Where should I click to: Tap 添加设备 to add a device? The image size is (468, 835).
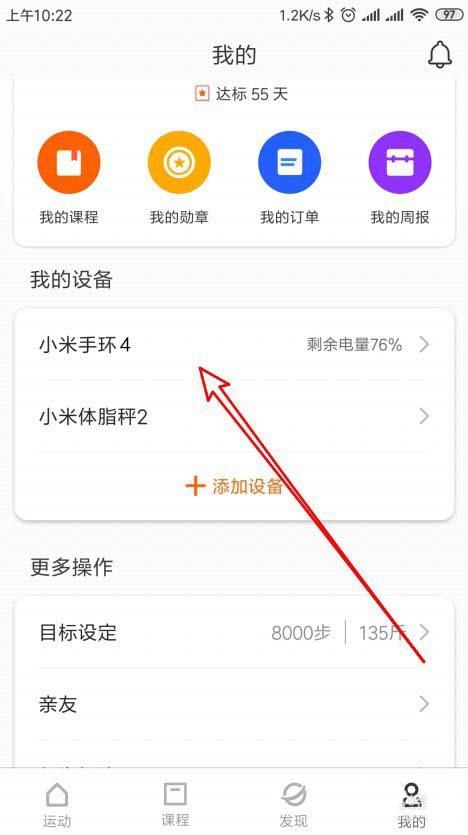click(x=234, y=486)
